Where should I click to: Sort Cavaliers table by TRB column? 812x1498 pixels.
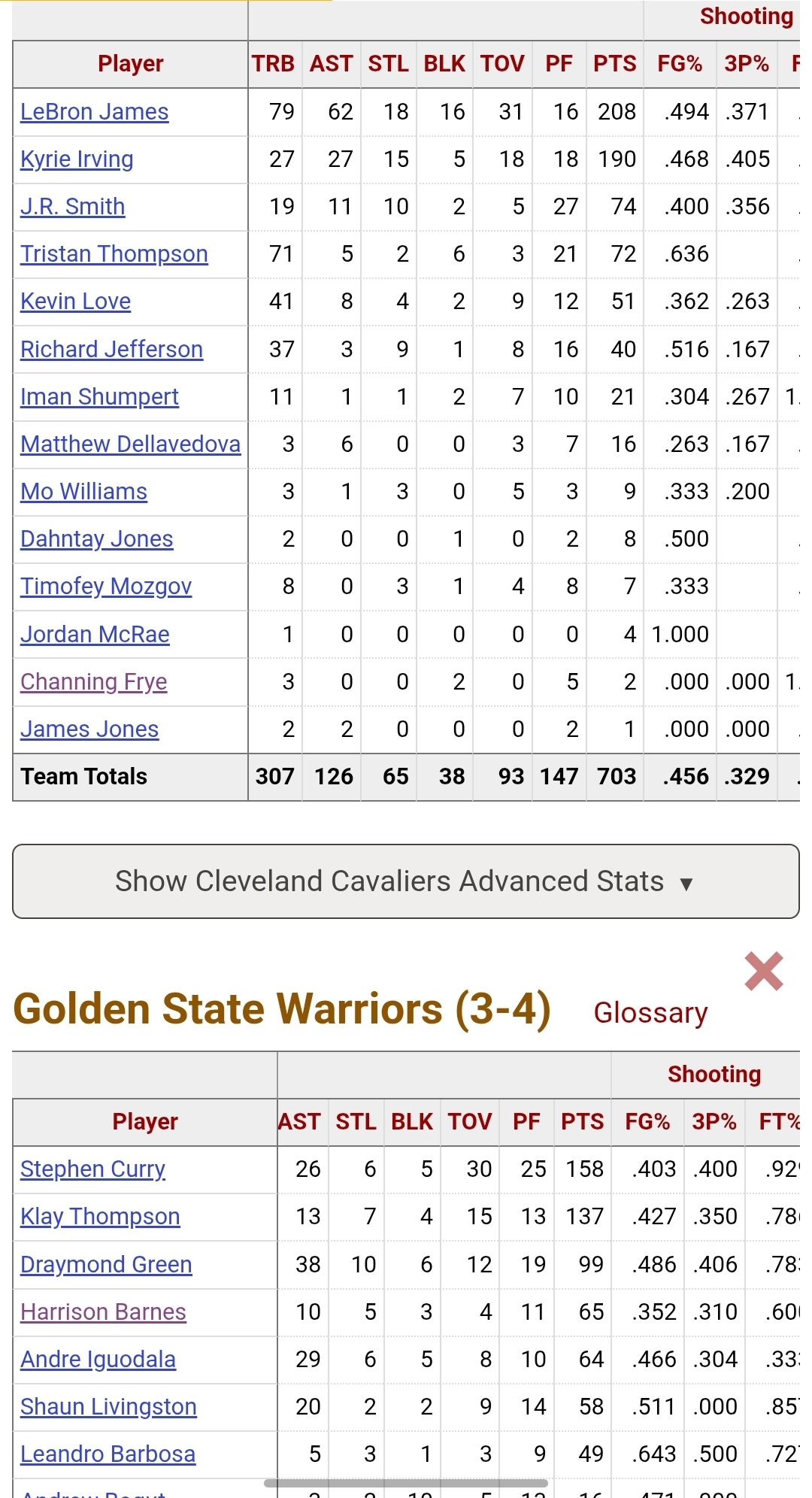[x=273, y=64]
